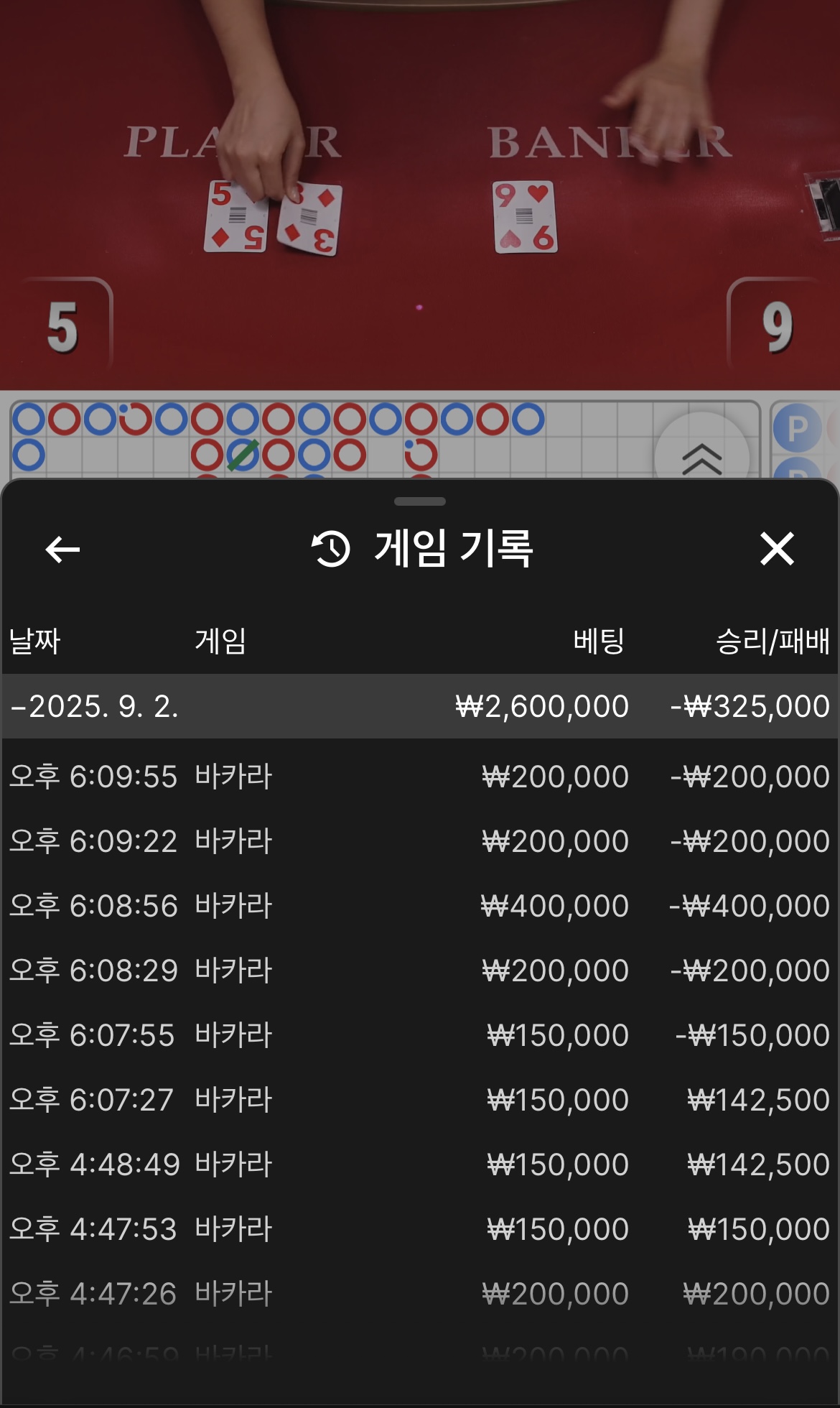Open the 오후 6:09:22 바카라 record
Image resolution: width=840 pixels, height=1408 pixels.
pyautogui.click(x=420, y=841)
